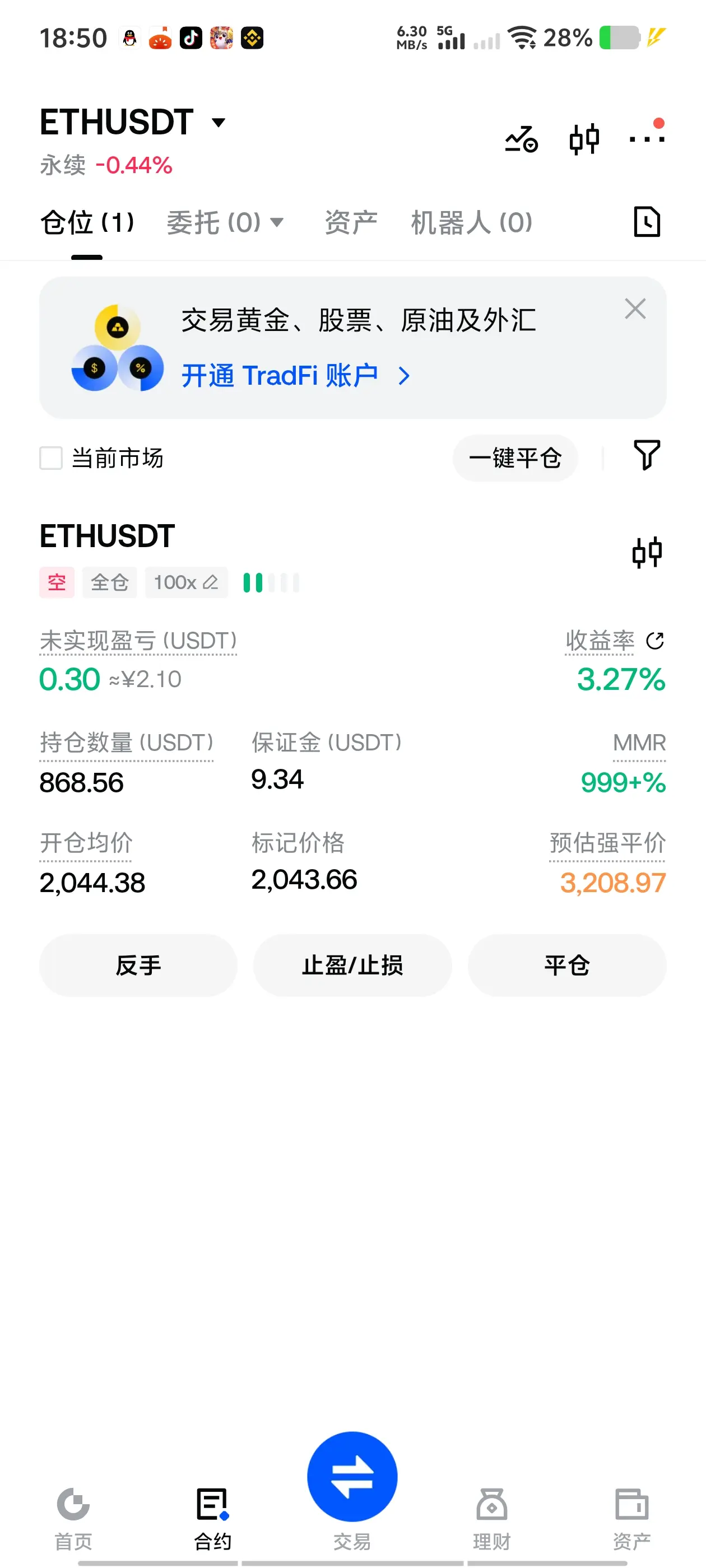The height and width of the screenshot is (1568, 706).
Task: Open the three-dot more options menu
Action: 646,139
